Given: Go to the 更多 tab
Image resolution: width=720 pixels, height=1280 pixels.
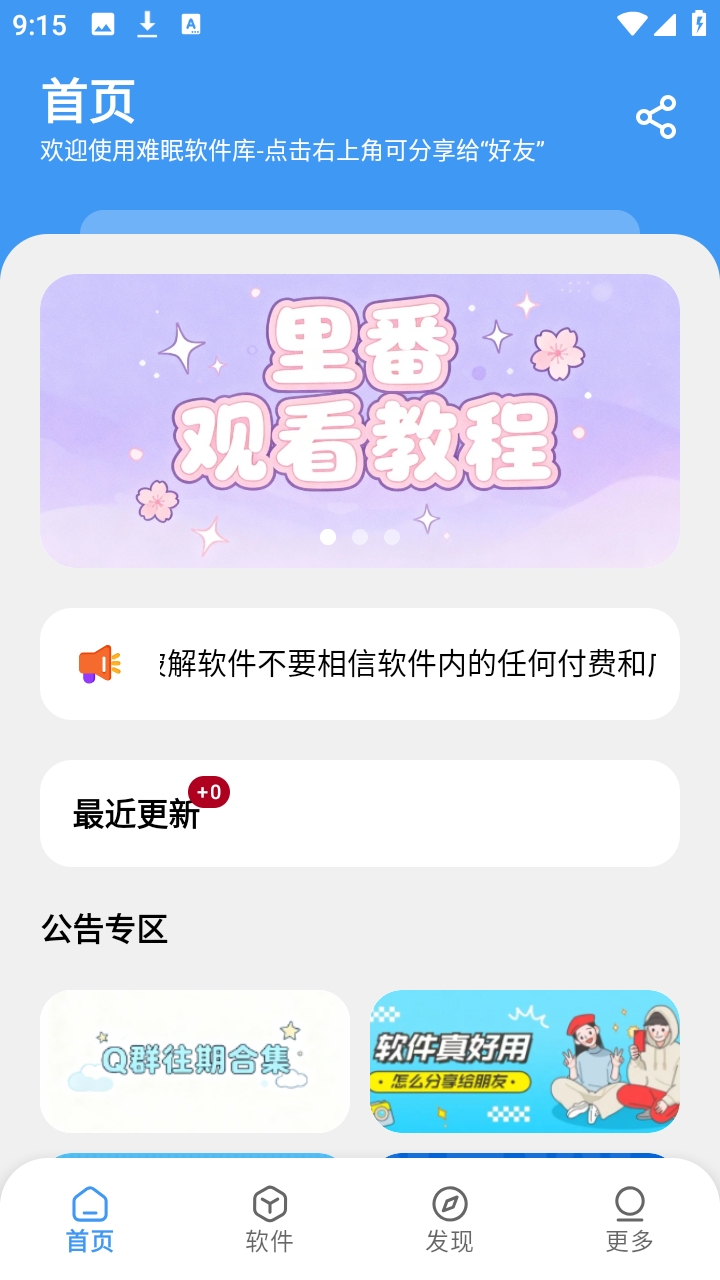Looking at the screenshot, I should click(x=630, y=1220).
